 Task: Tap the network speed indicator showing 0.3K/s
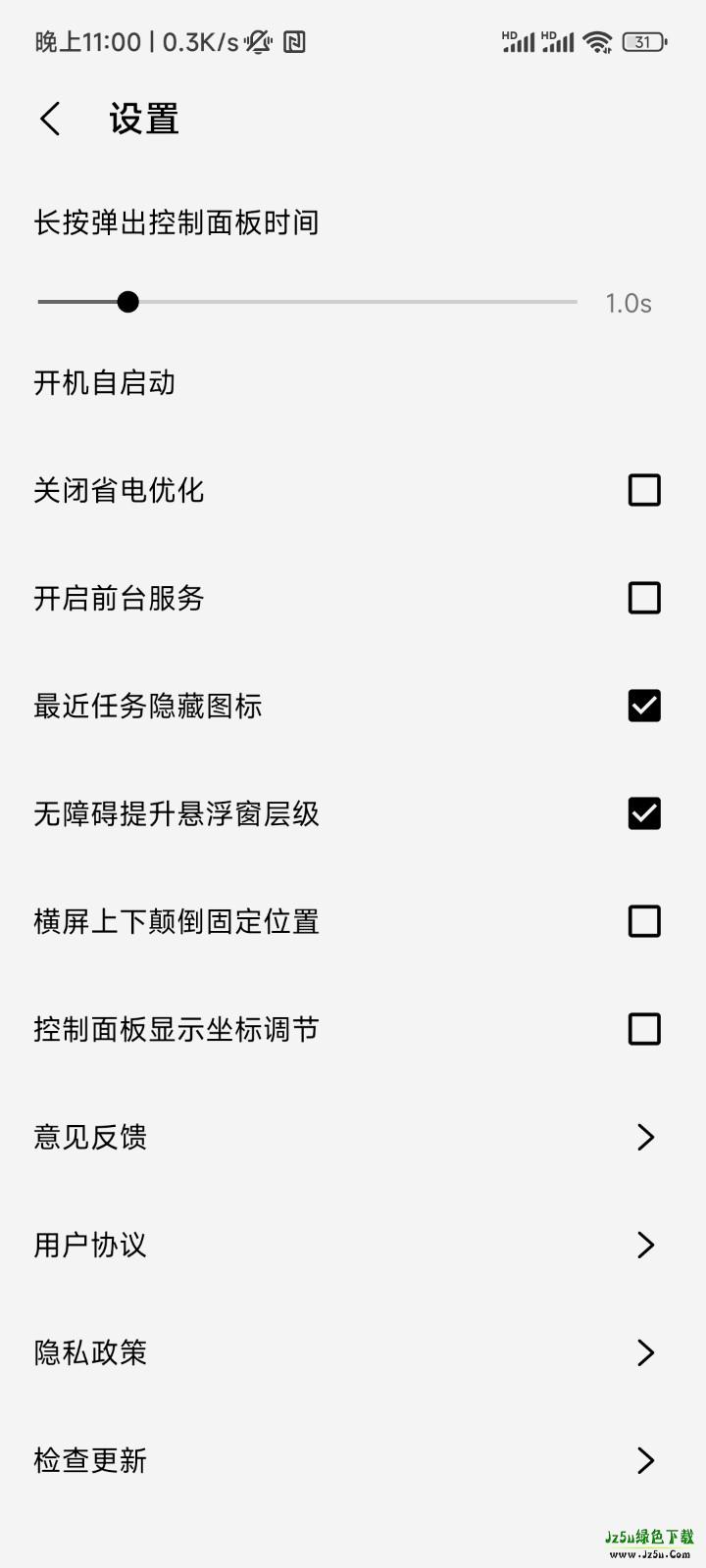tap(196, 41)
